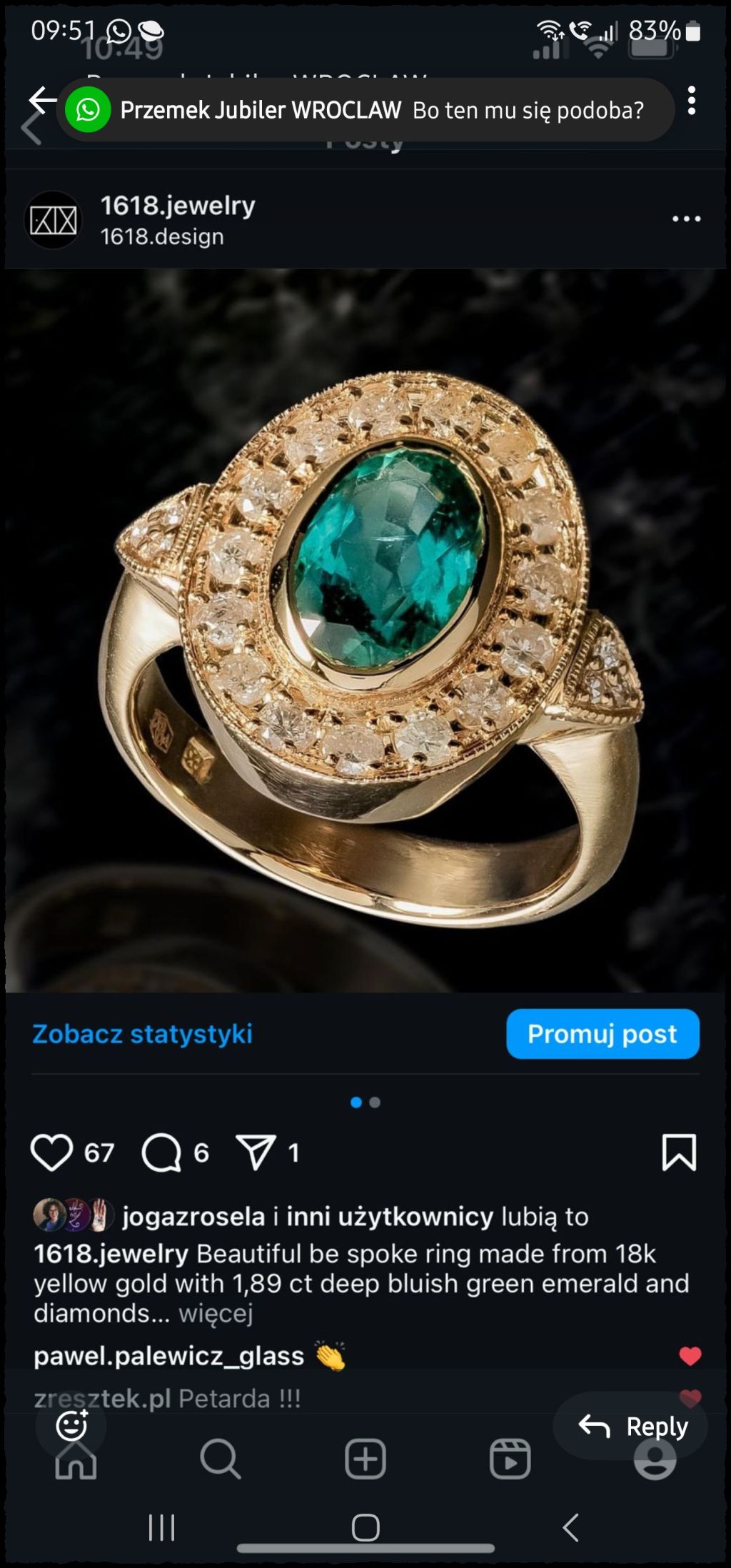Image resolution: width=731 pixels, height=1568 pixels.
Task: Add an emoji reaction to the status
Action: coord(72,1425)
